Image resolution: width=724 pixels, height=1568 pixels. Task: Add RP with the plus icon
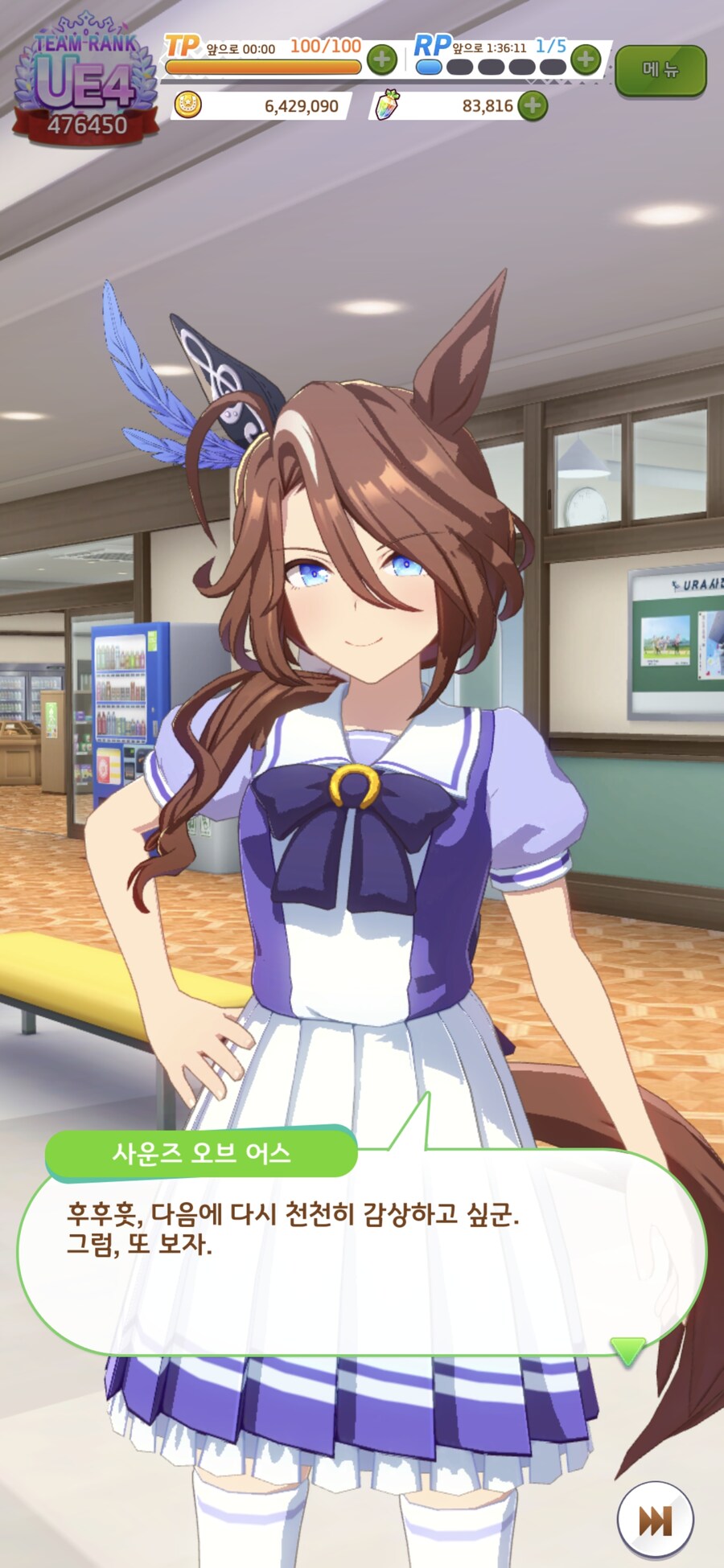click(586, 59)
